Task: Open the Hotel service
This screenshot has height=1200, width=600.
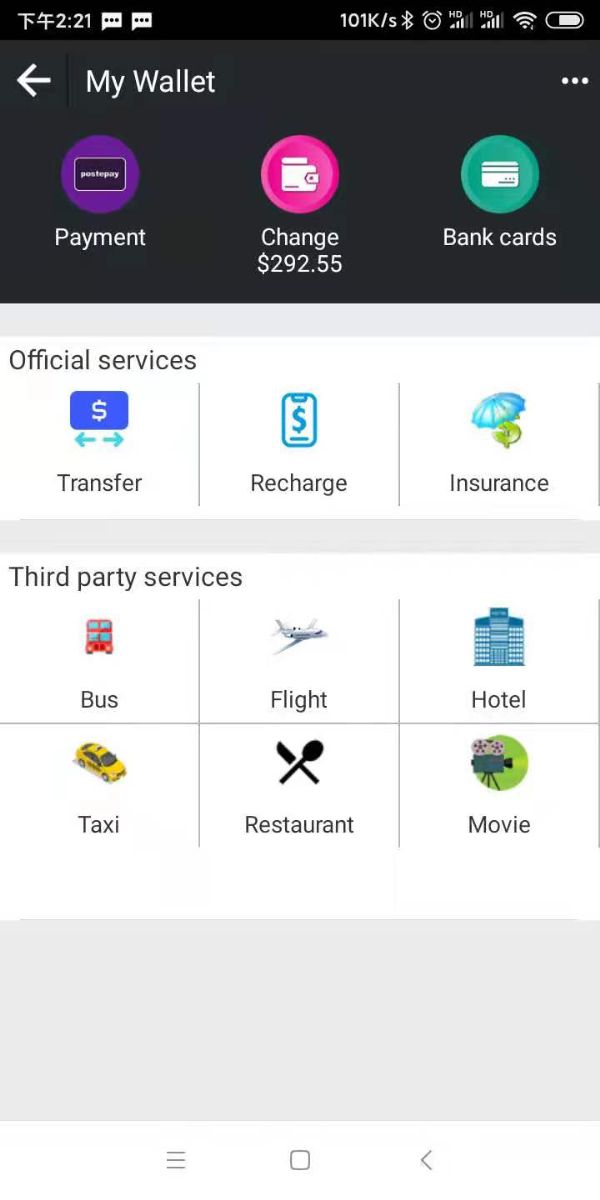Action: click(x=499, y=660)
